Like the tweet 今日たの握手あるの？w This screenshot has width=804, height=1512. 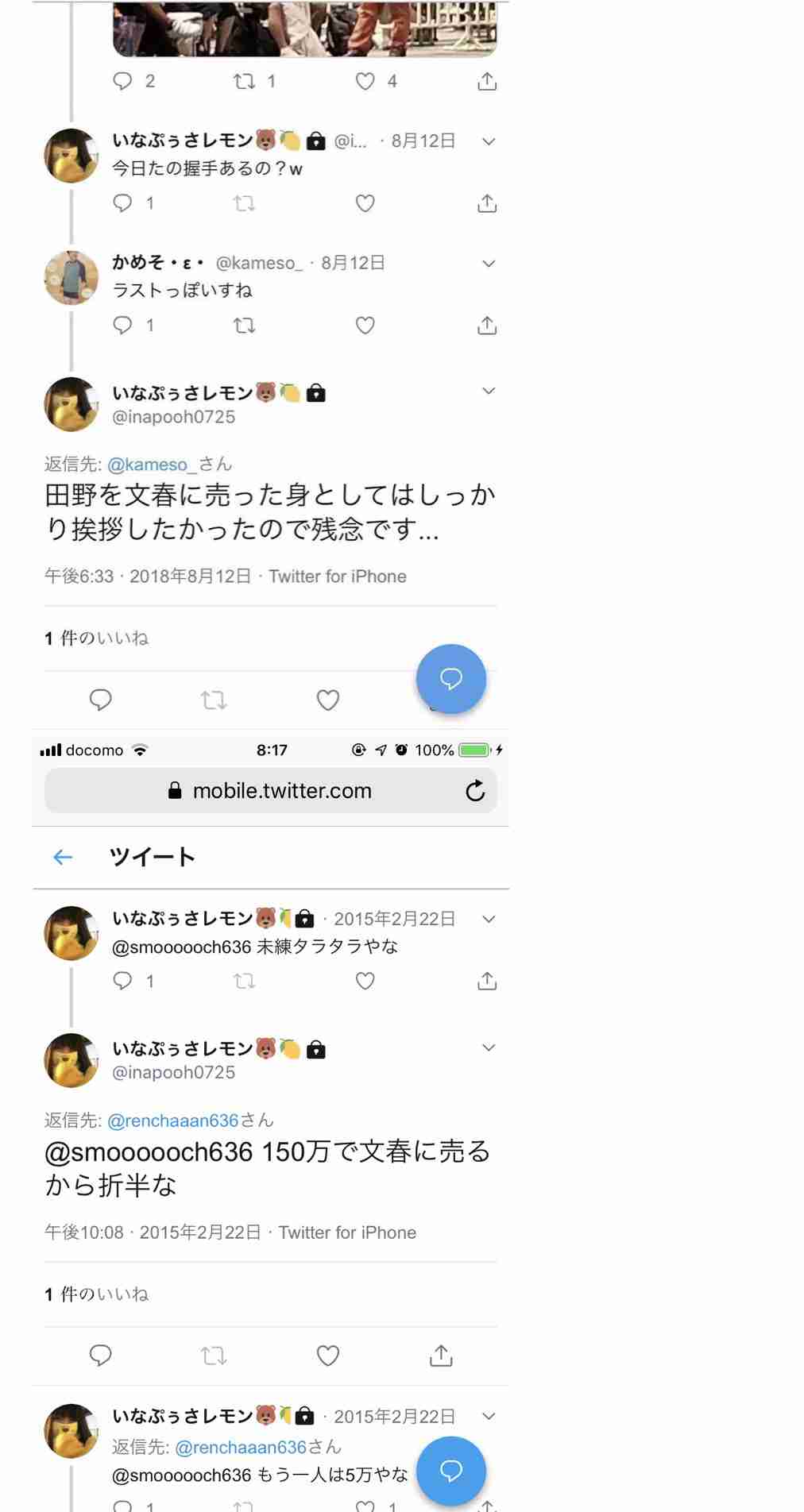coord(365,204)
